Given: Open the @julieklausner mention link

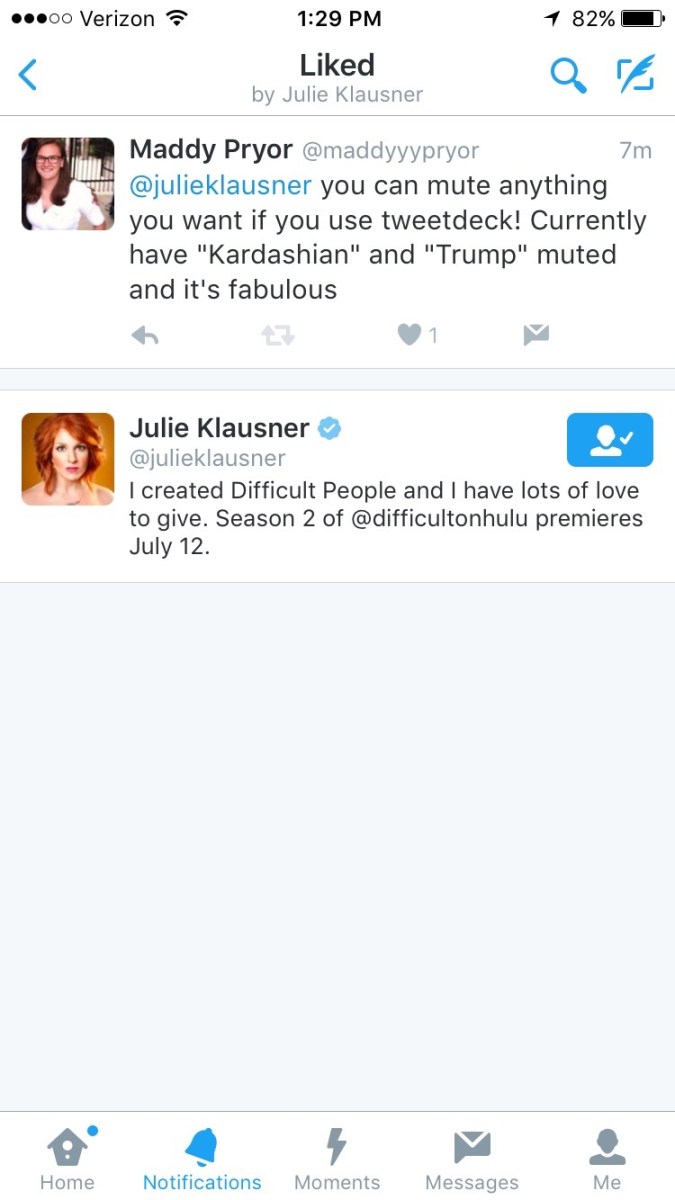Looking at the screenshot, I should coord(221,186).
